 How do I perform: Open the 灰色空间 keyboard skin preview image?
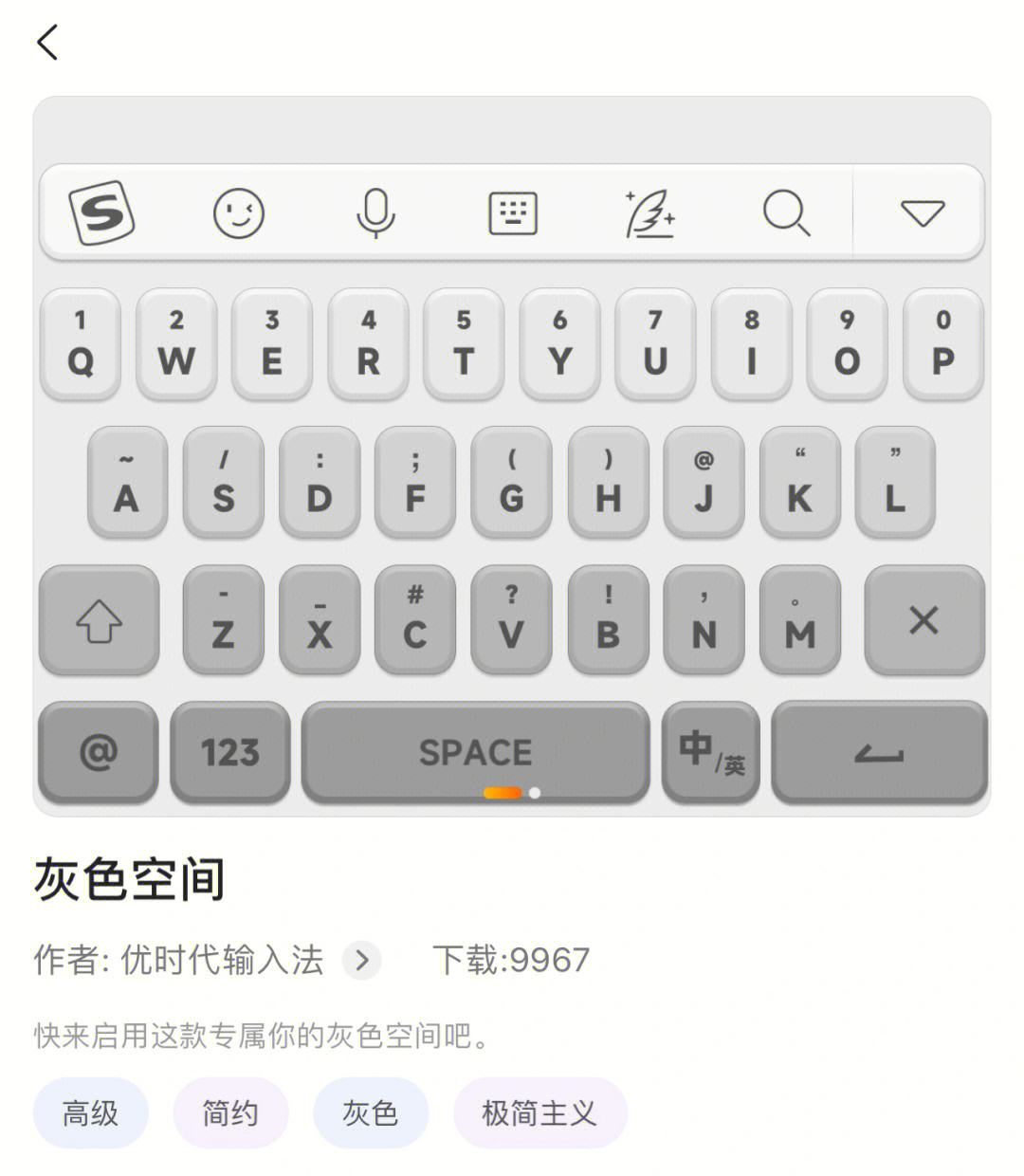512,455
